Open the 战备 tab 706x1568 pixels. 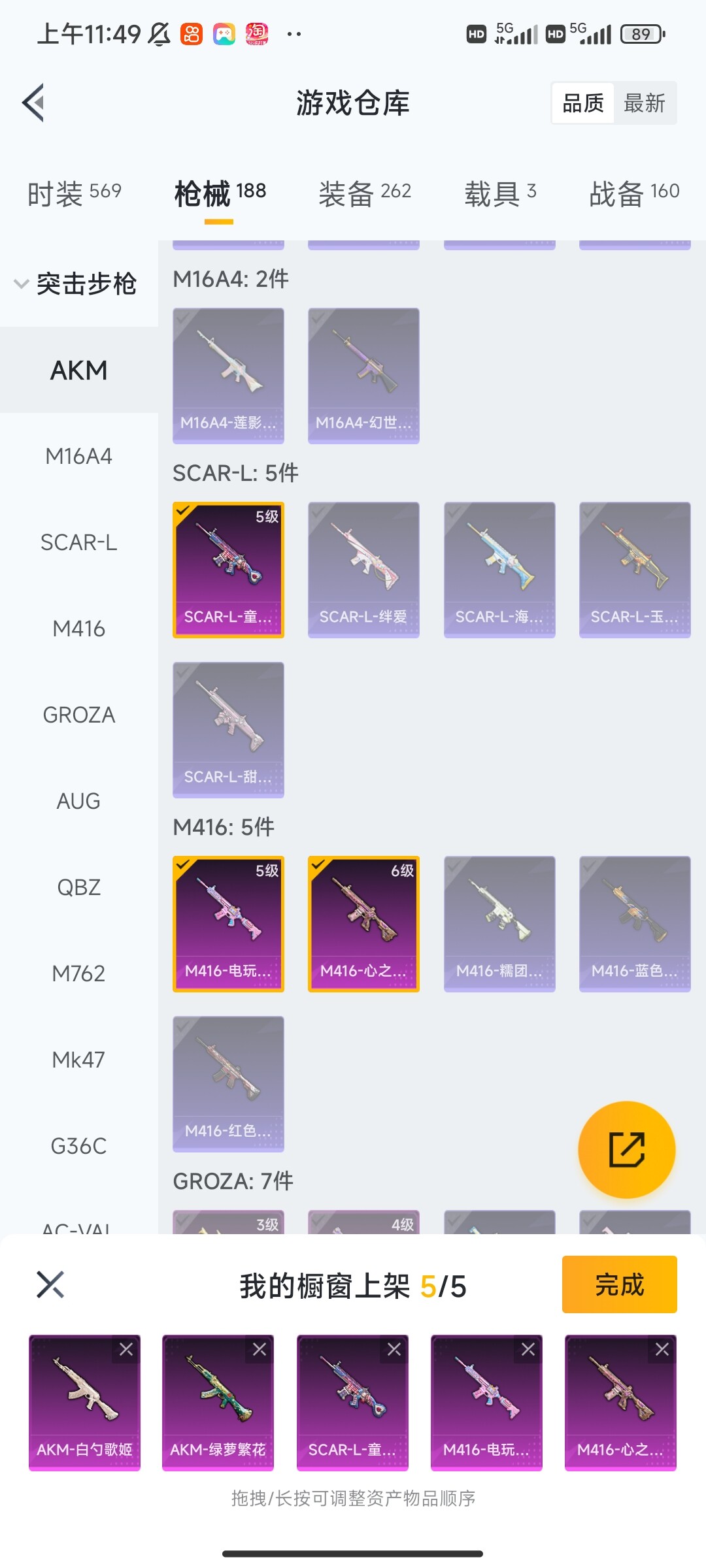click(634, 193)
